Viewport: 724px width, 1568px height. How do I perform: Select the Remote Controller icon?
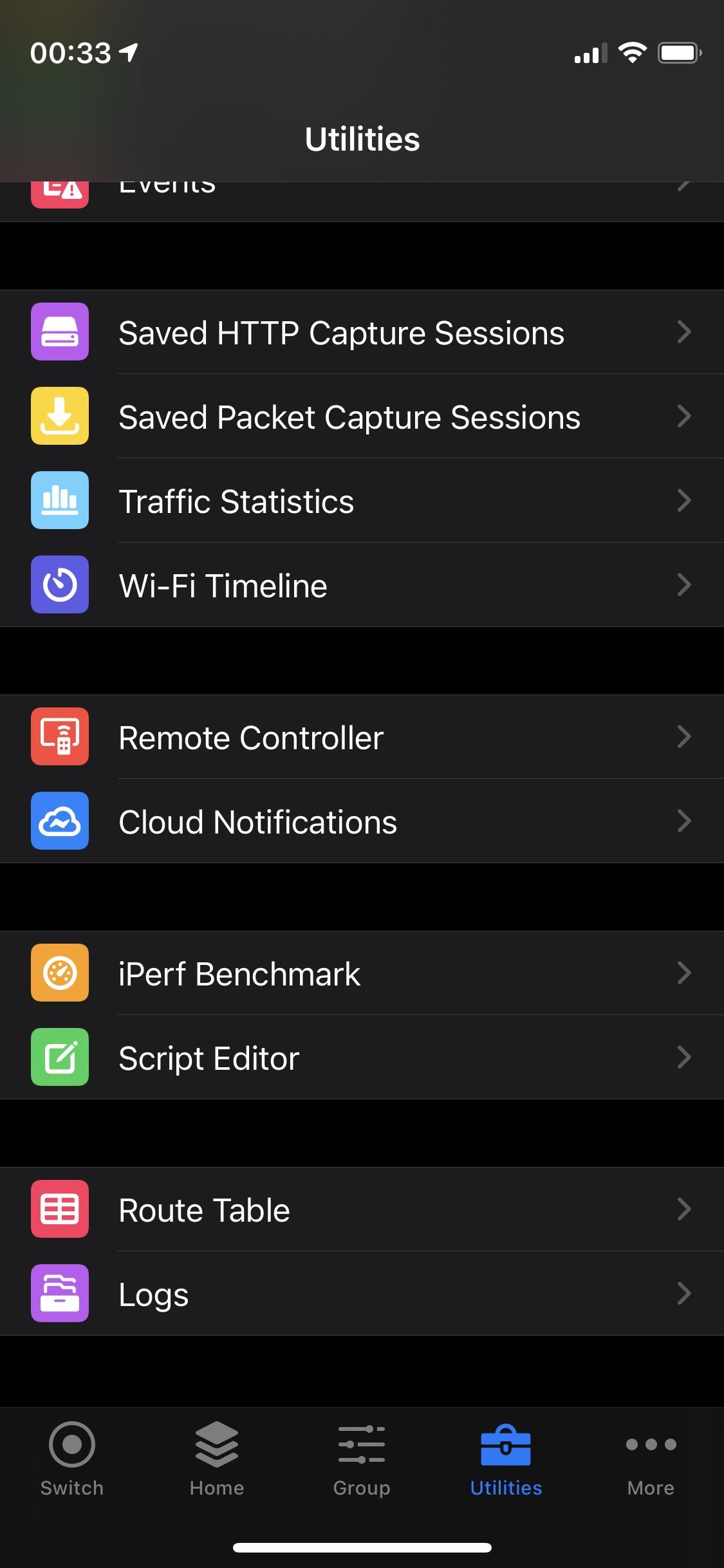59,737
